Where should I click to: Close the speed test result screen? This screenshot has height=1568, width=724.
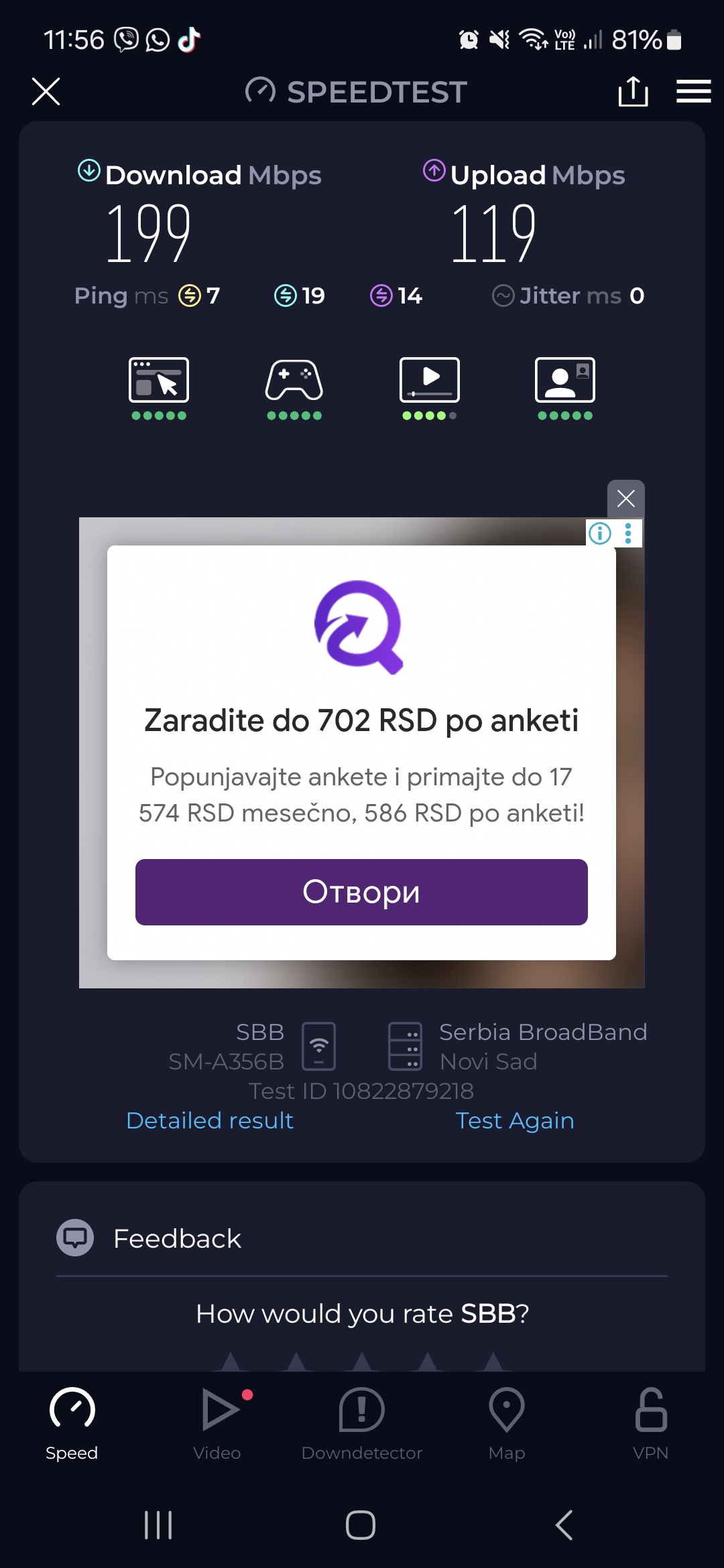tap(46, 91)
